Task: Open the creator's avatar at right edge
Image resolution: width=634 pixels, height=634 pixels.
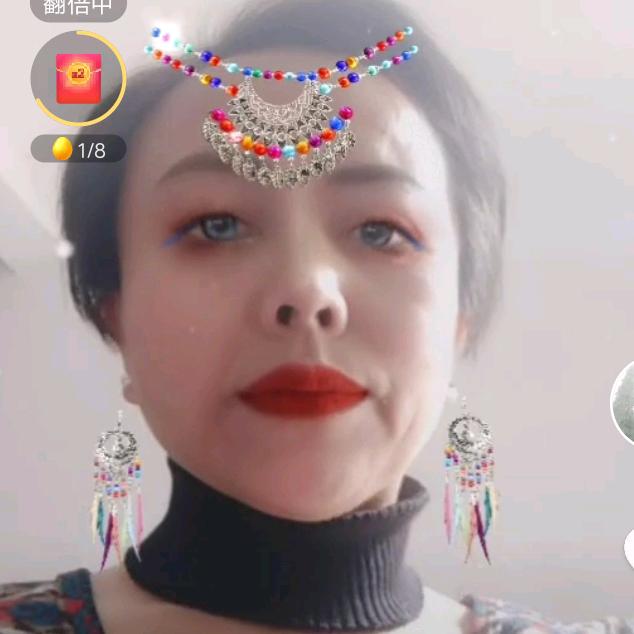Action: point(625,404)
